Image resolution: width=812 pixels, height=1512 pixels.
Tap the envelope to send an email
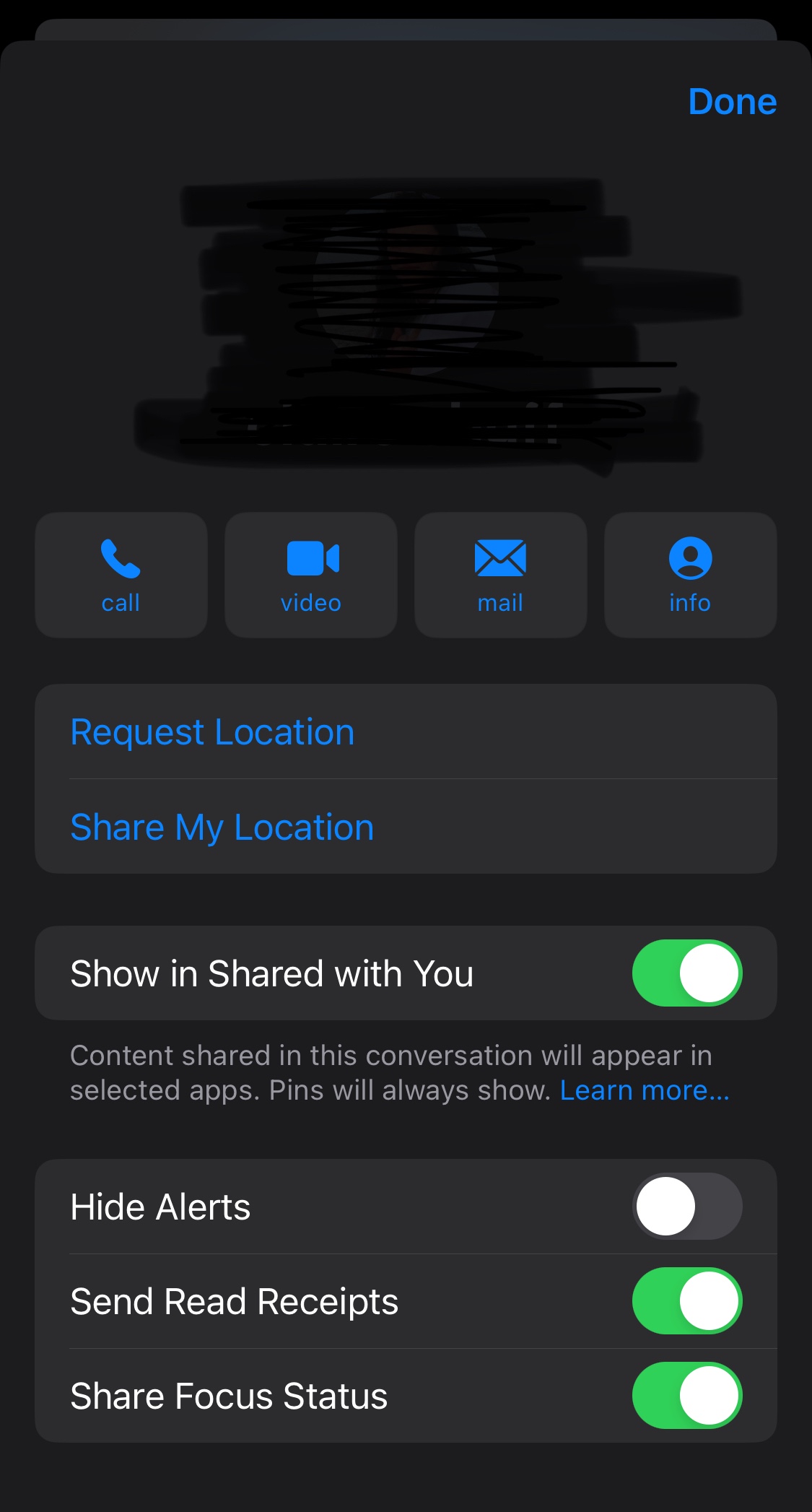[x=500, y=560]
